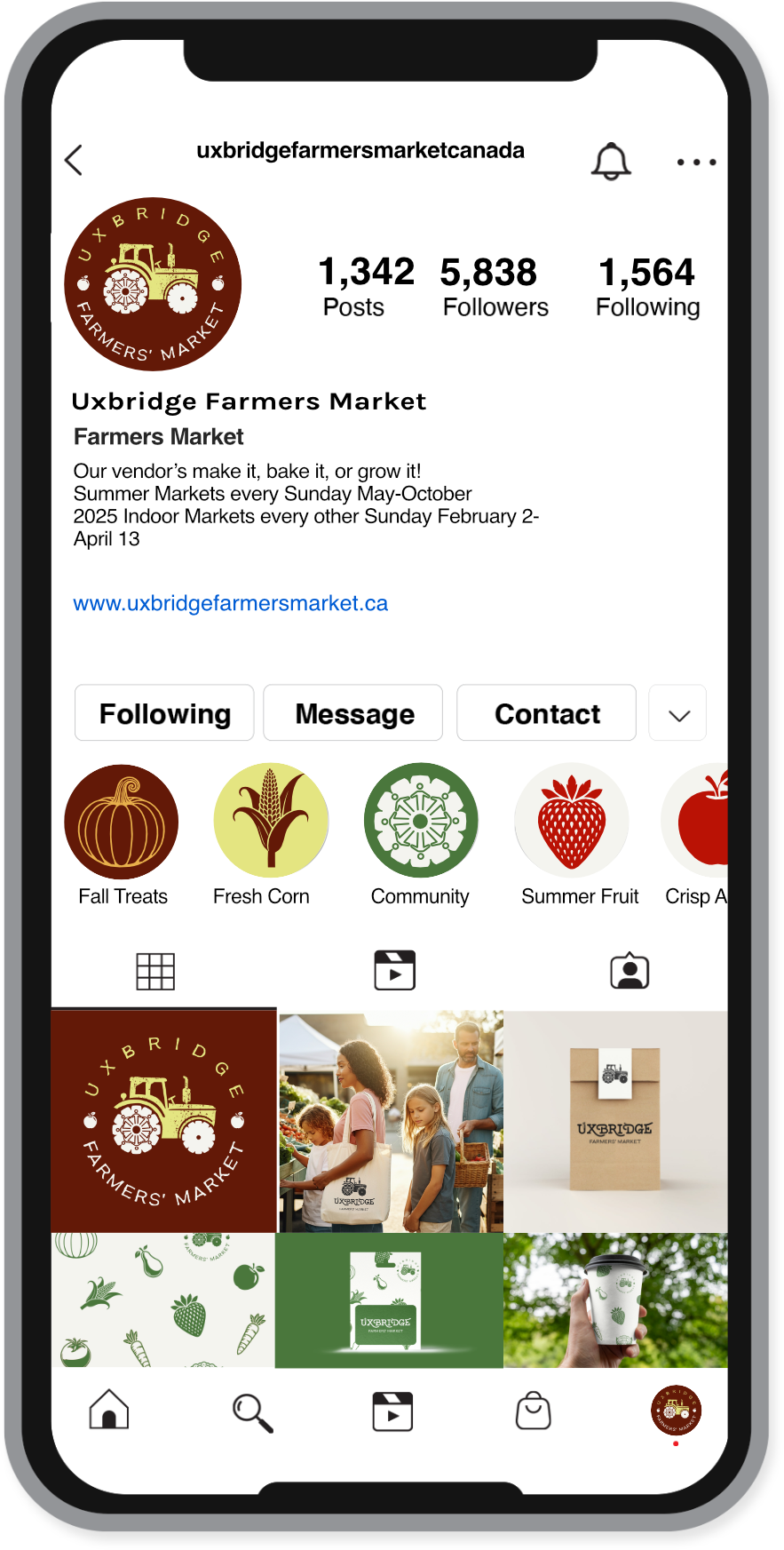
Task: Message Uxbridge Farmers Market
Action: point(353,713)
